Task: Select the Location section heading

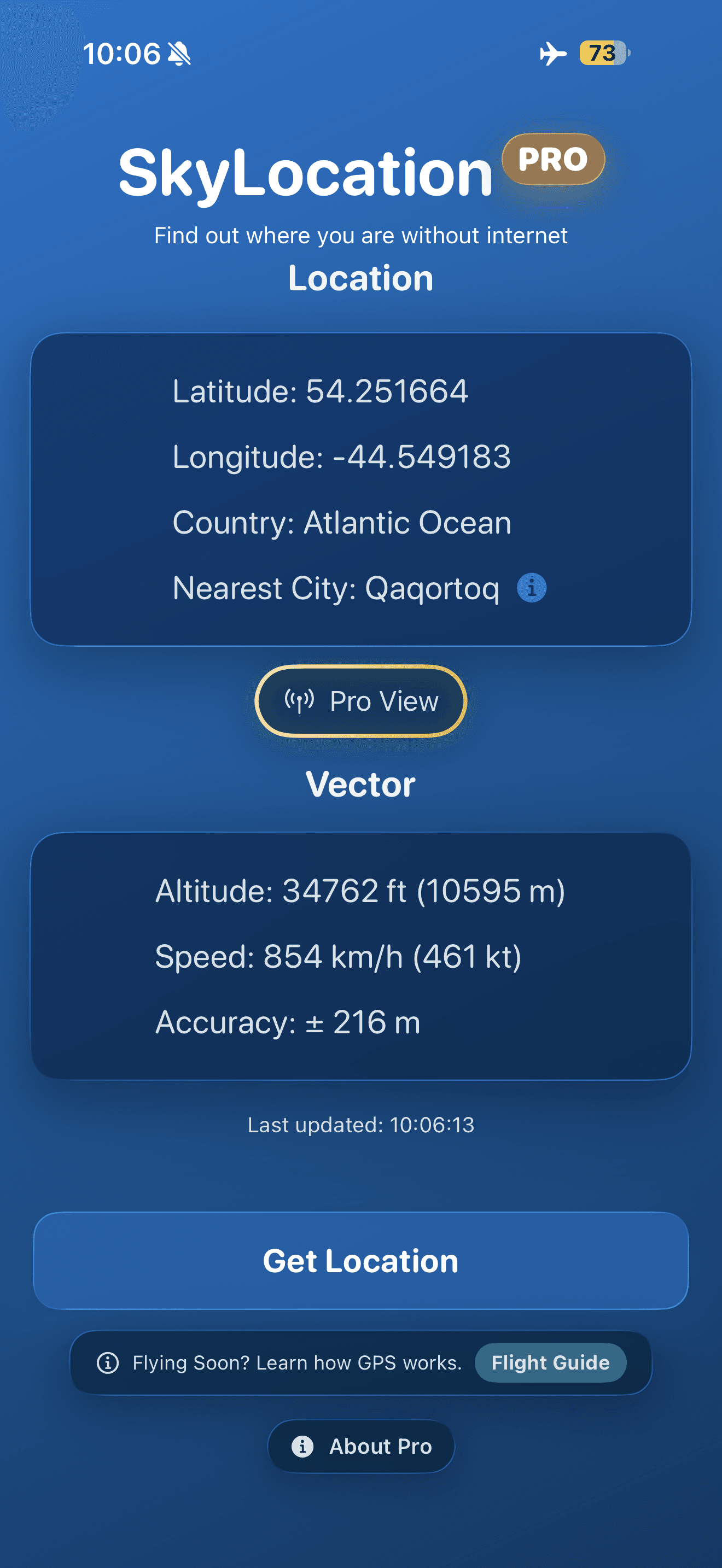Action: 360,278
